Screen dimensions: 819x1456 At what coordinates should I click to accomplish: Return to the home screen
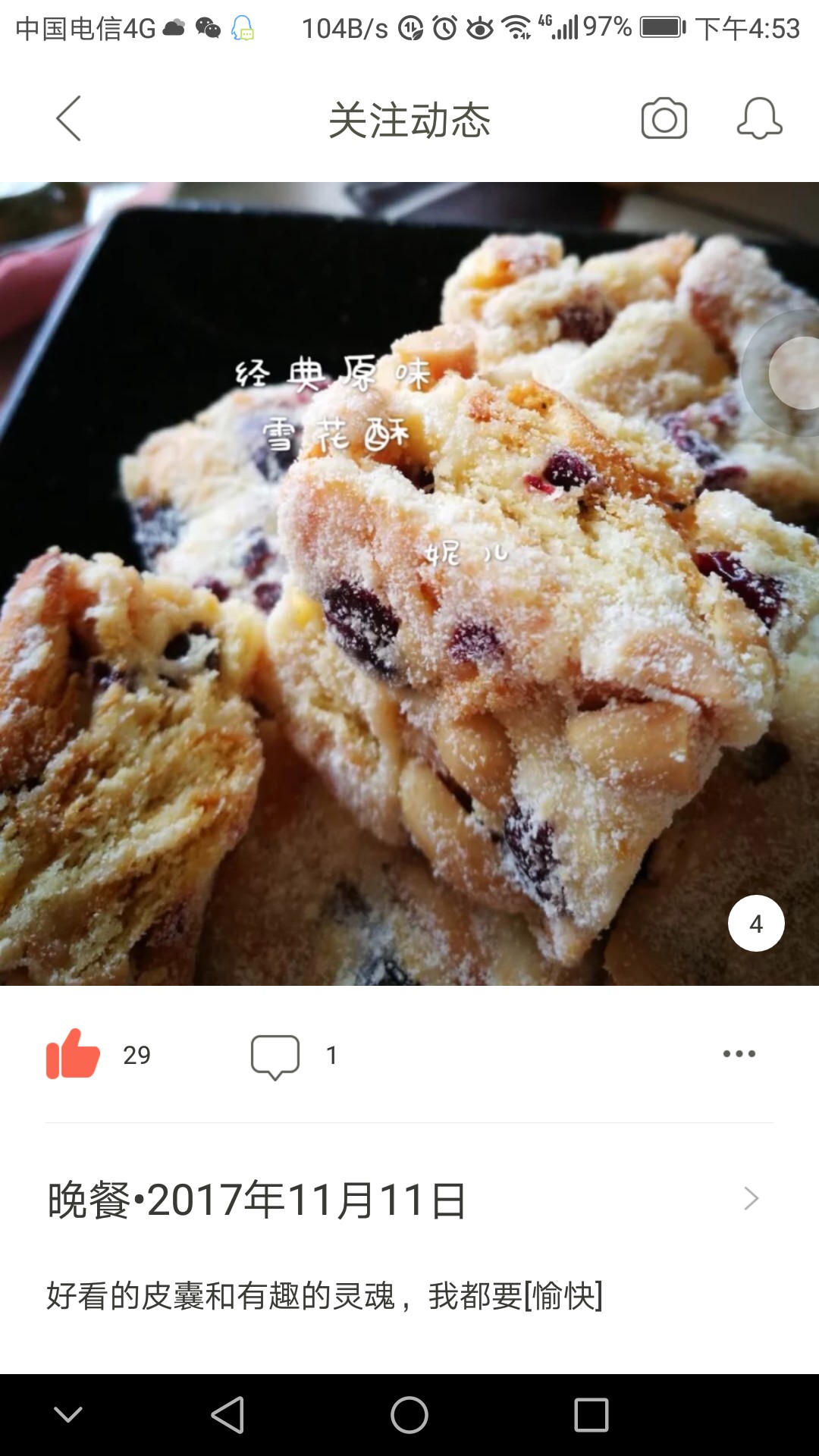pos(409,1415)
